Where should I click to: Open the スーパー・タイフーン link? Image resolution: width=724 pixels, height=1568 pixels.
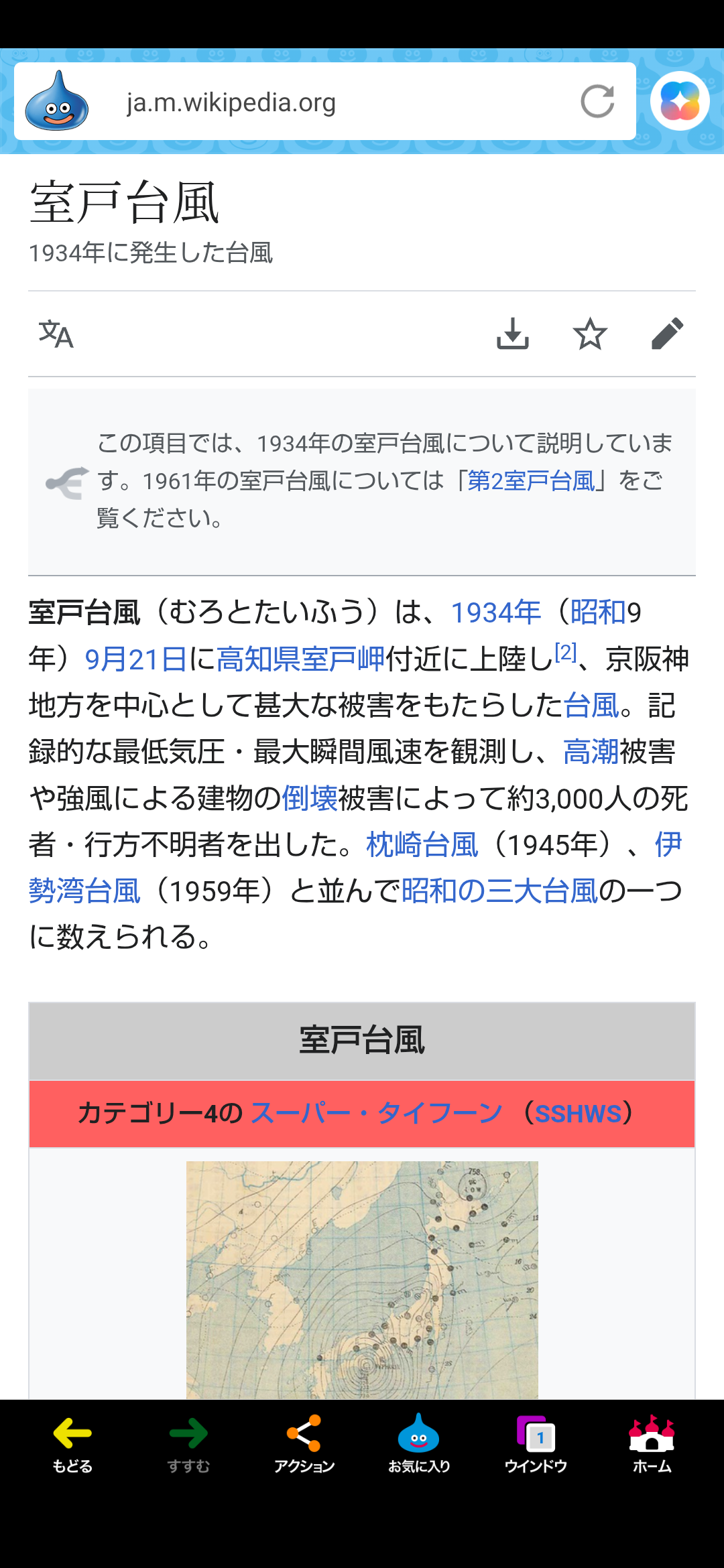pos(376,1114)
